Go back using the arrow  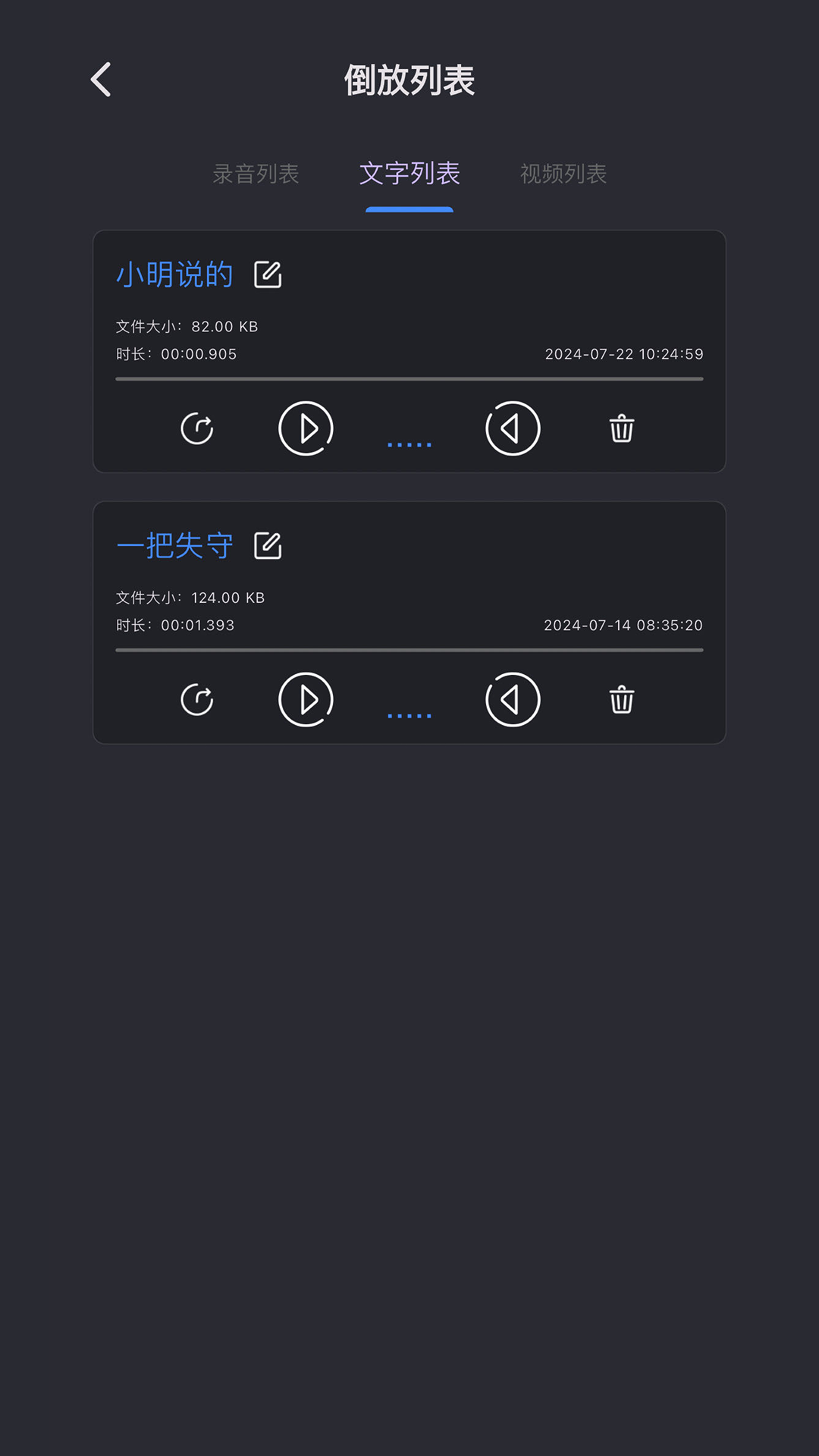101,79
